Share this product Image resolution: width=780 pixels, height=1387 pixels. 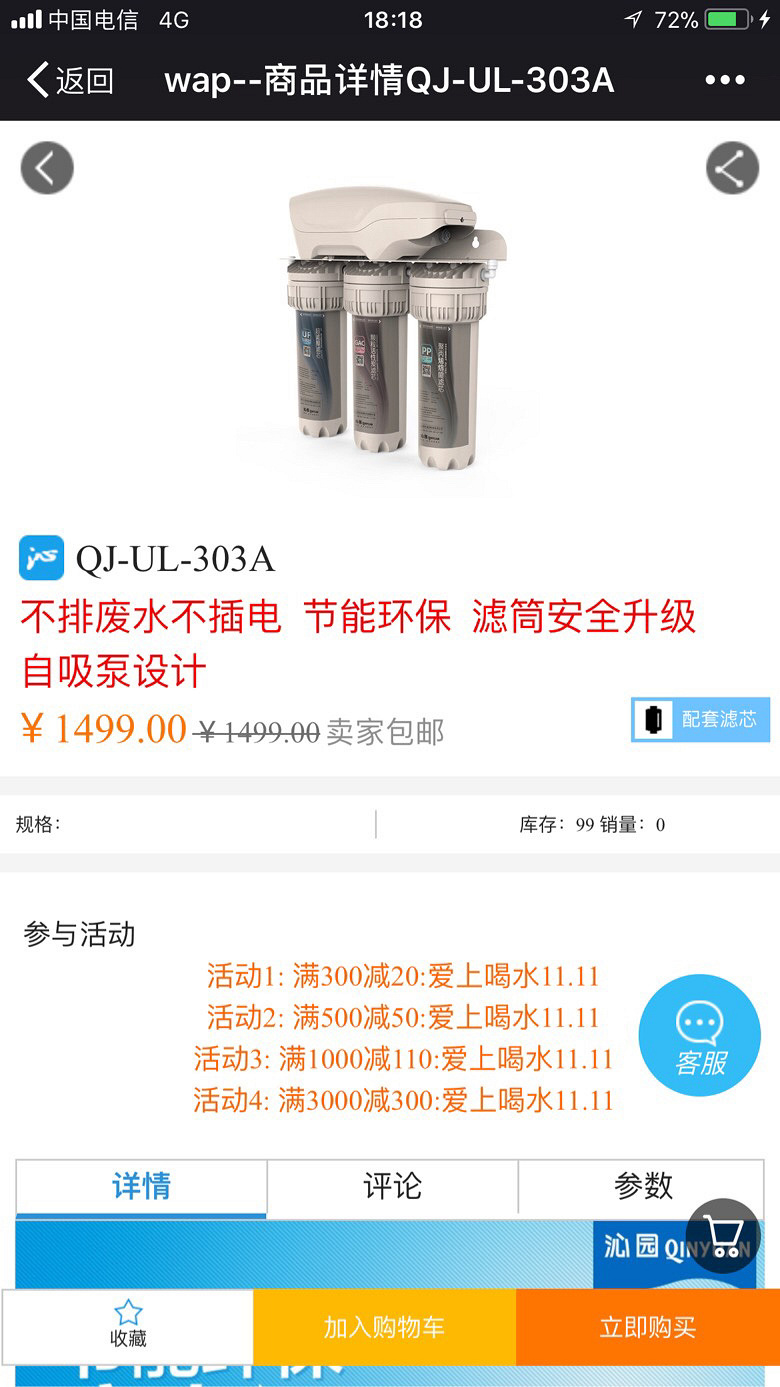click(732, 168)
